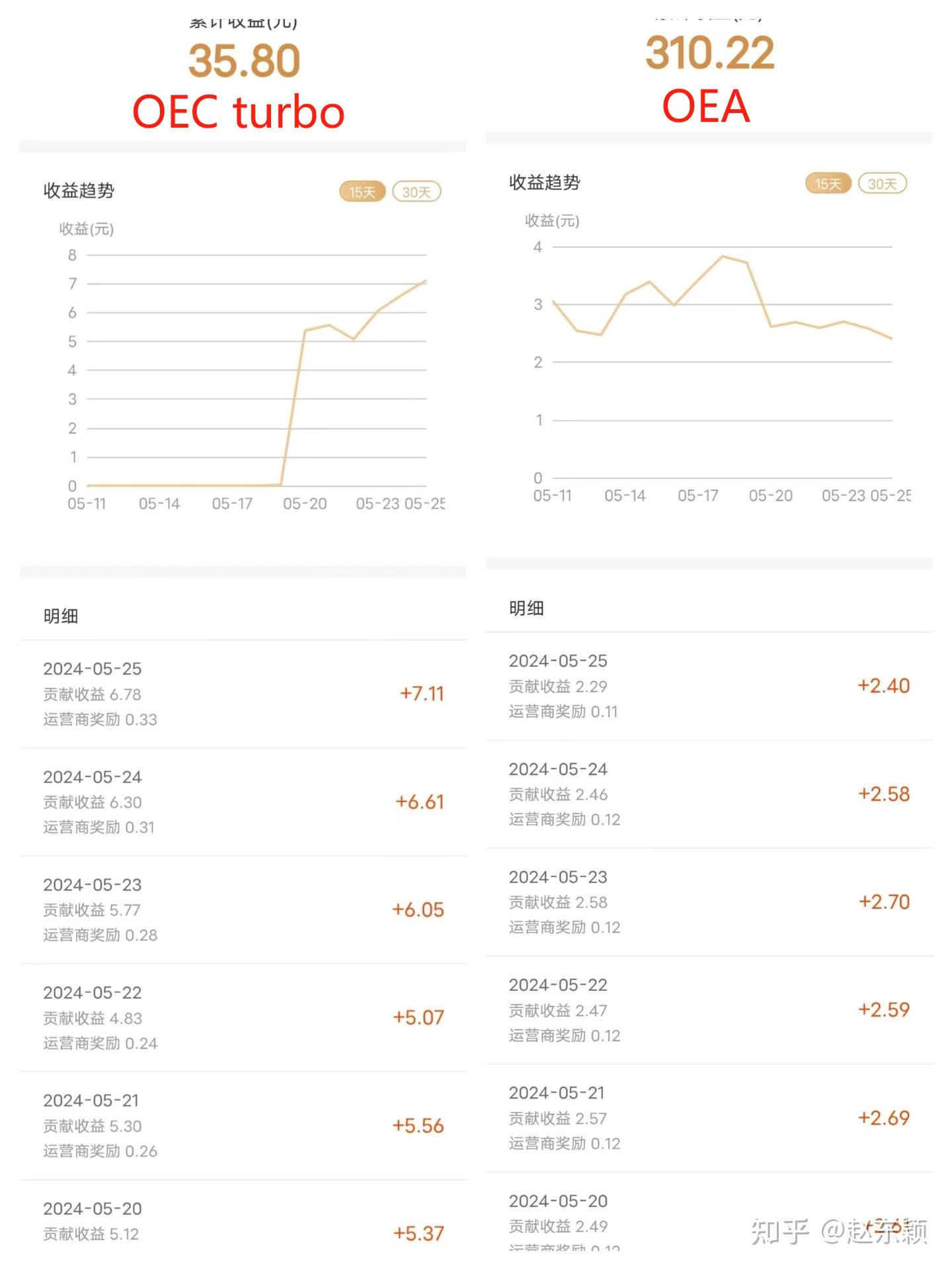Click the 明细 section title on OEA
This screenshot has height=1270, width=952.
point(526,608)
